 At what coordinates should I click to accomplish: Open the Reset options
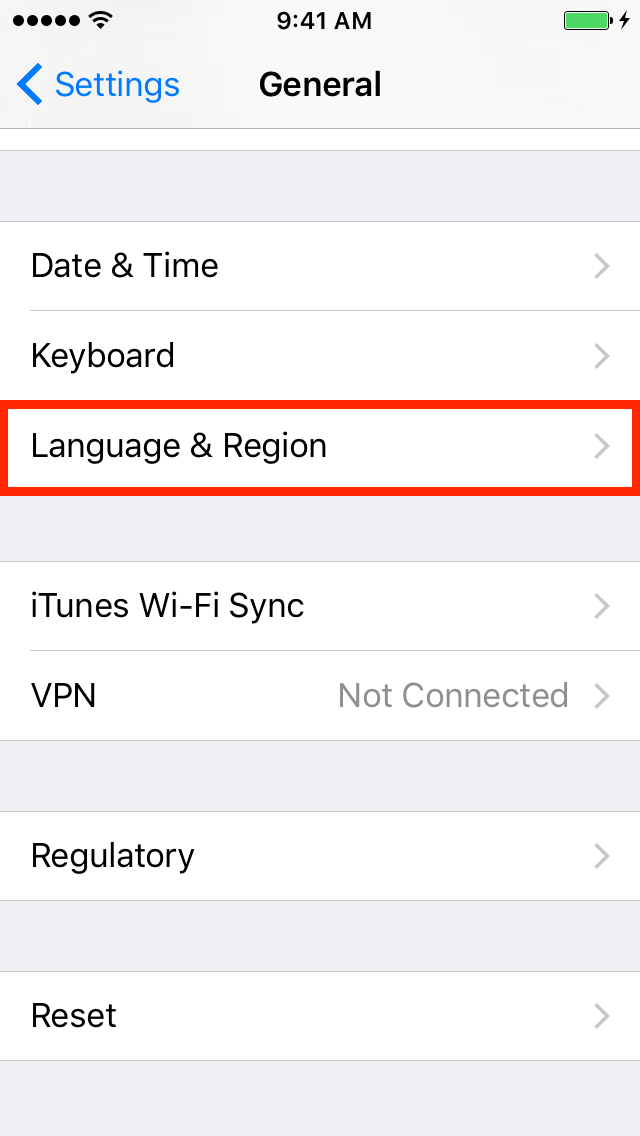click(x=320, y=1016)
